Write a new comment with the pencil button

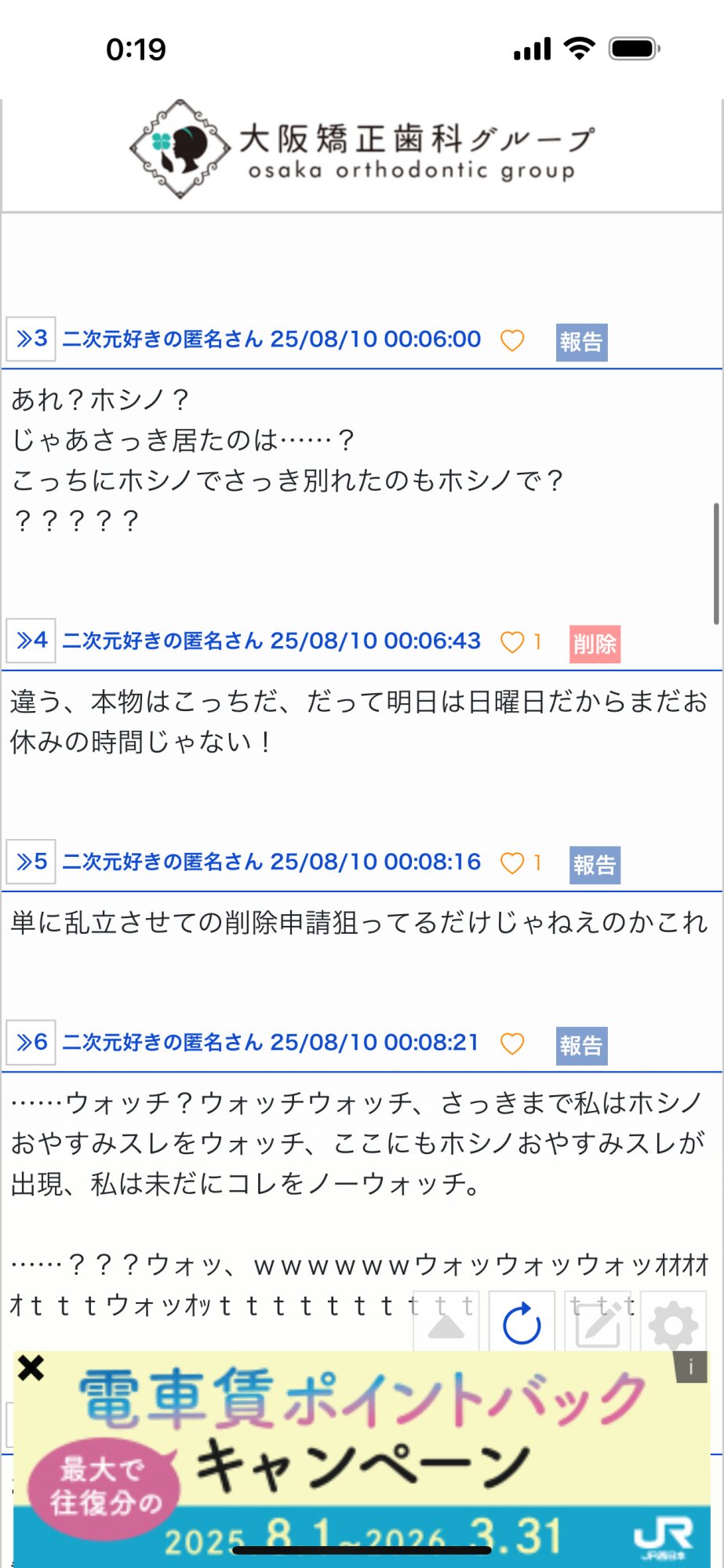(x=598, y=1323)
